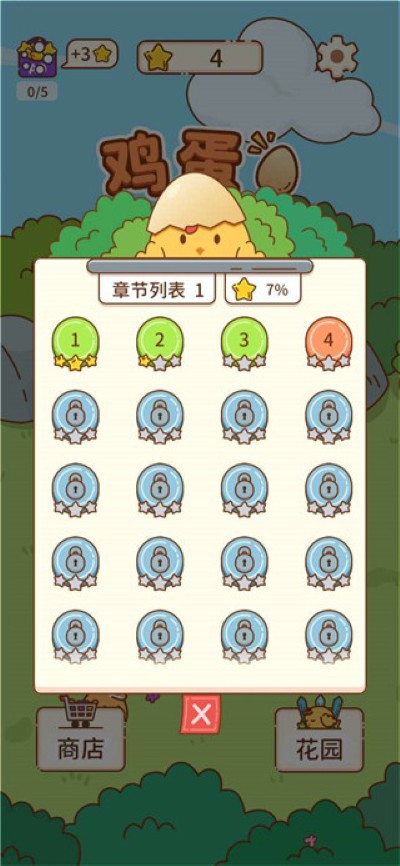Open the 花园 garden
Screen dimensions: 400x866
click(319, 738)
